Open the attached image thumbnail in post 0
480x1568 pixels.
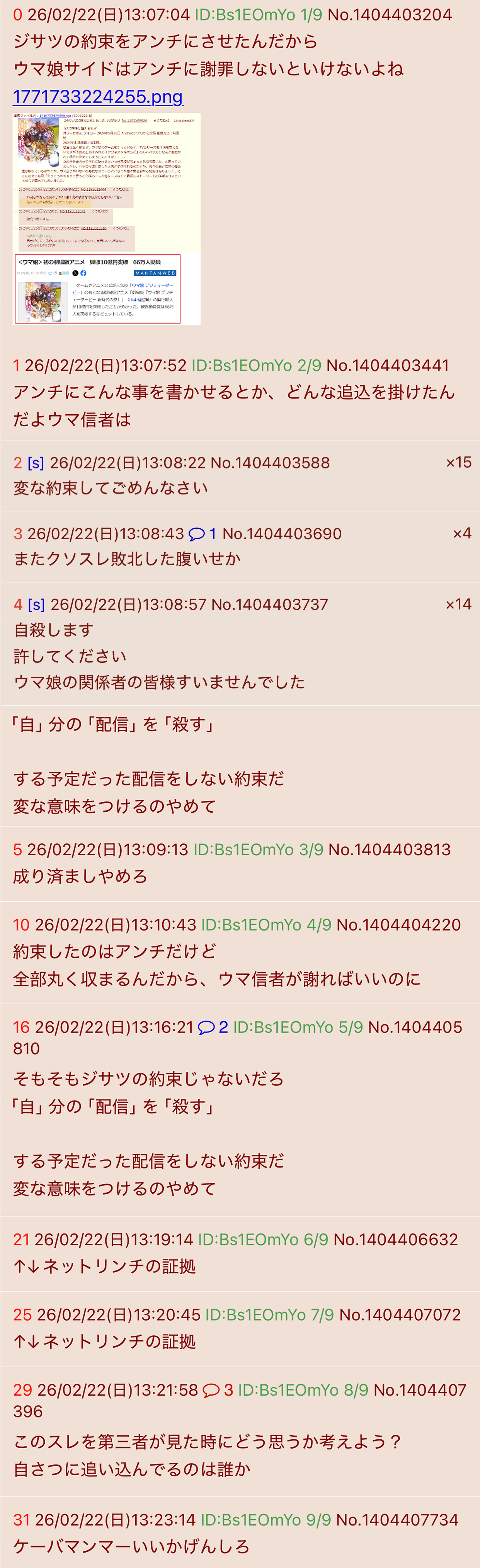click(106, 218)
